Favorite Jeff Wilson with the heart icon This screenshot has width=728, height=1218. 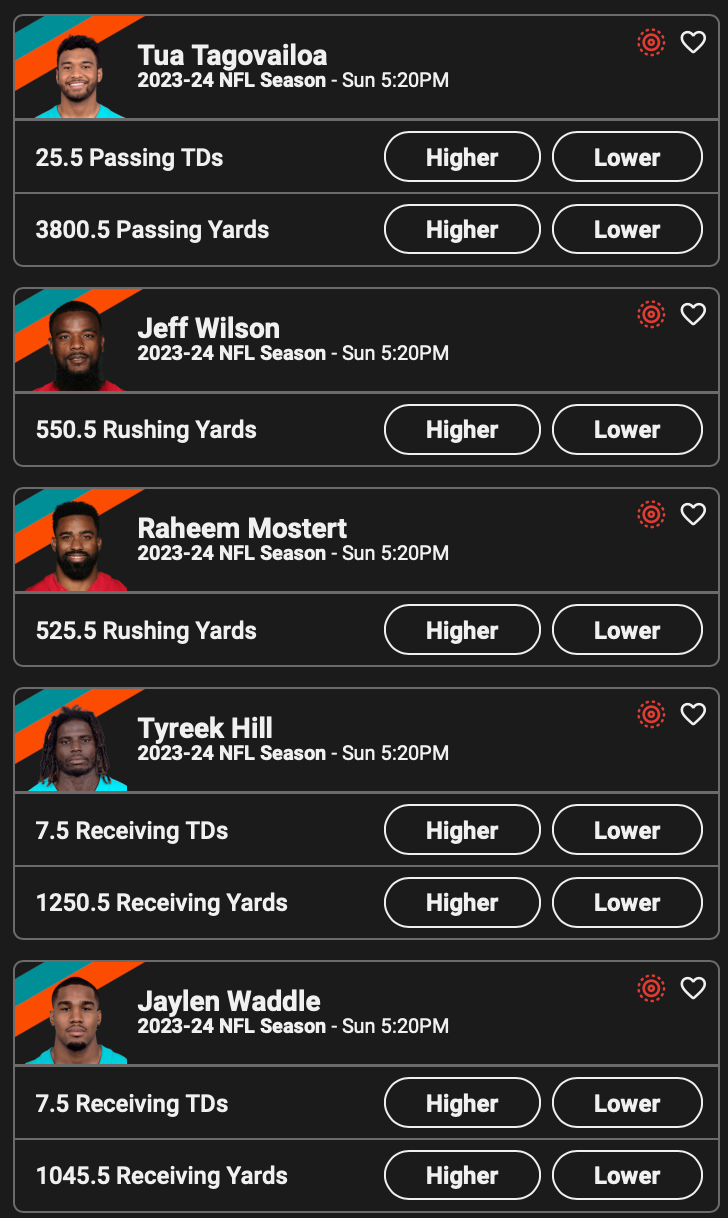693,314
